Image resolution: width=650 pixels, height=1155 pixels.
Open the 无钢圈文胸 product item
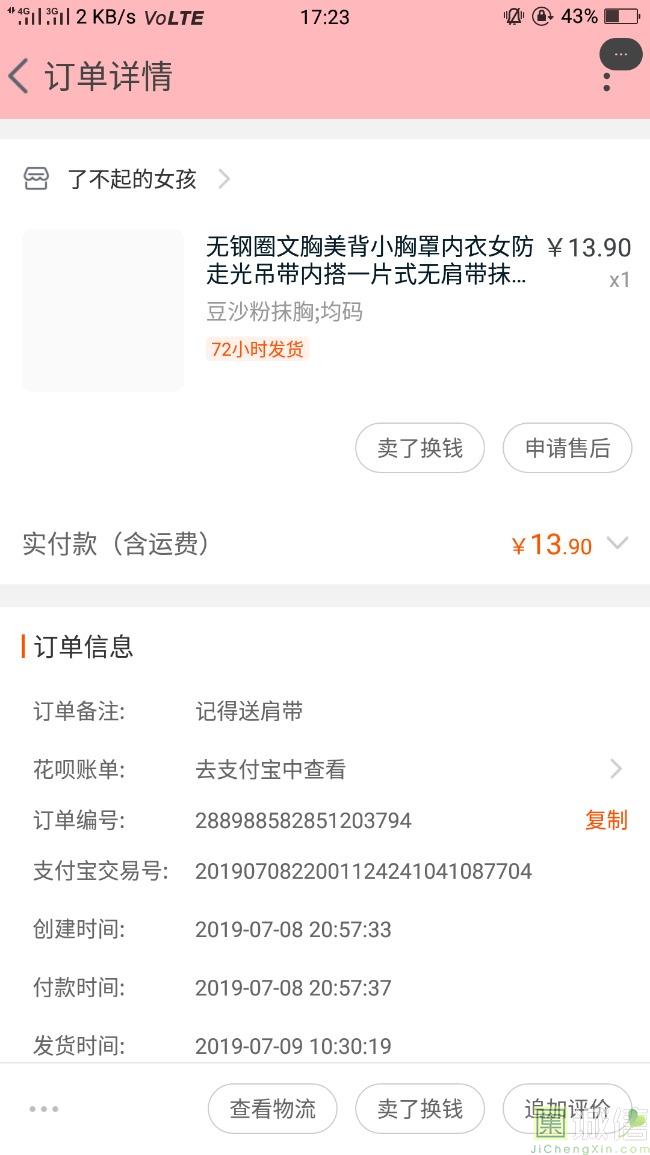tap(325, 309)
